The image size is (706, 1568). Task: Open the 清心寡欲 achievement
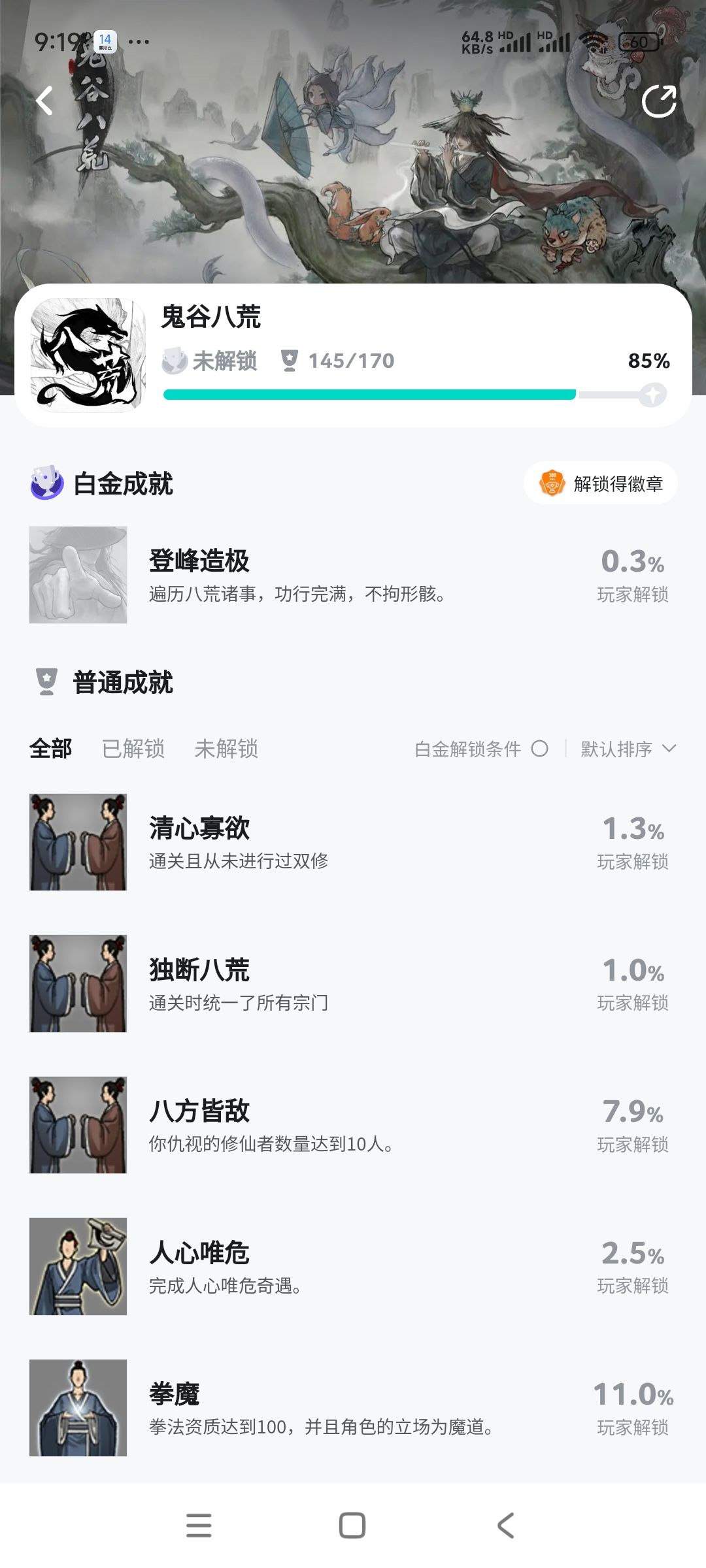pyautogui.click(x=353, y=842)
